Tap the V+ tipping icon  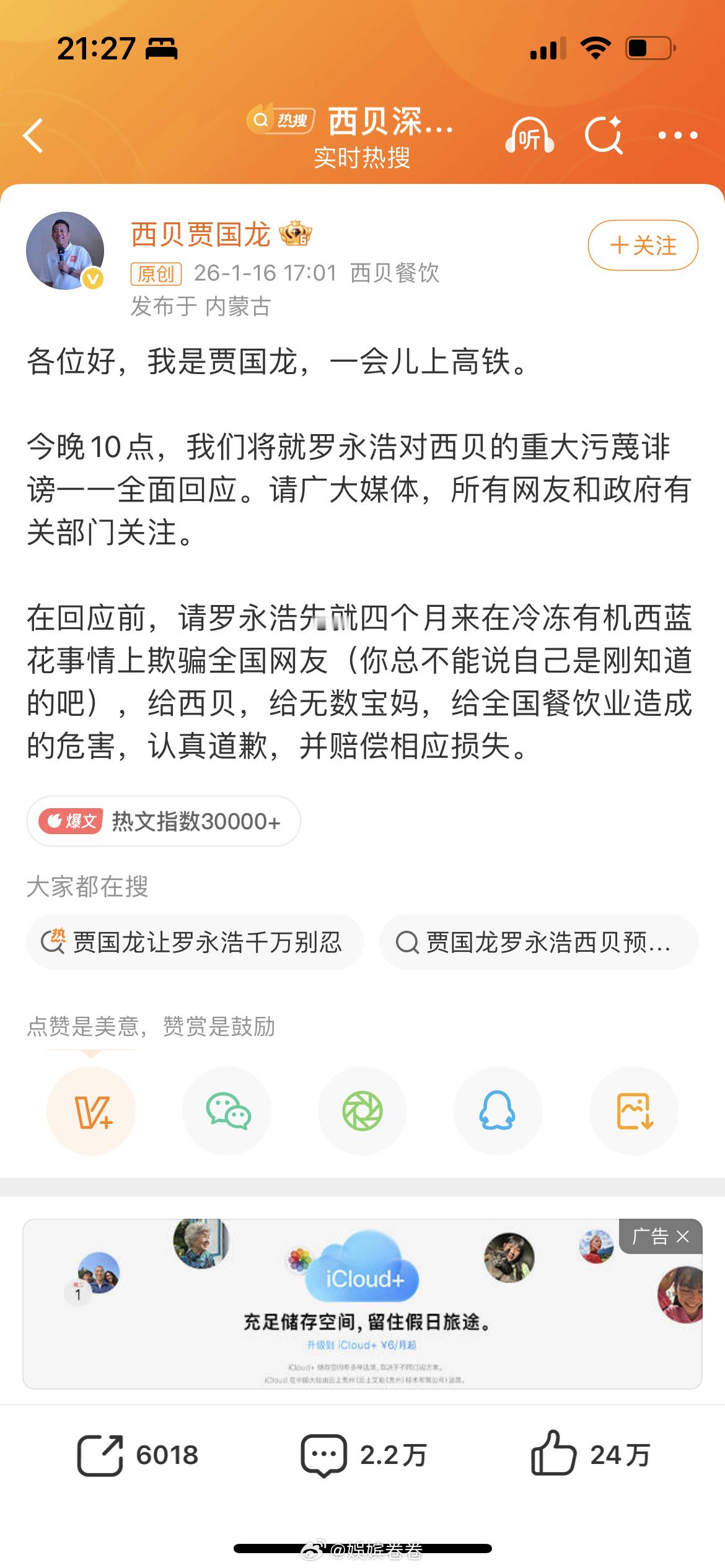(91, 1111)
